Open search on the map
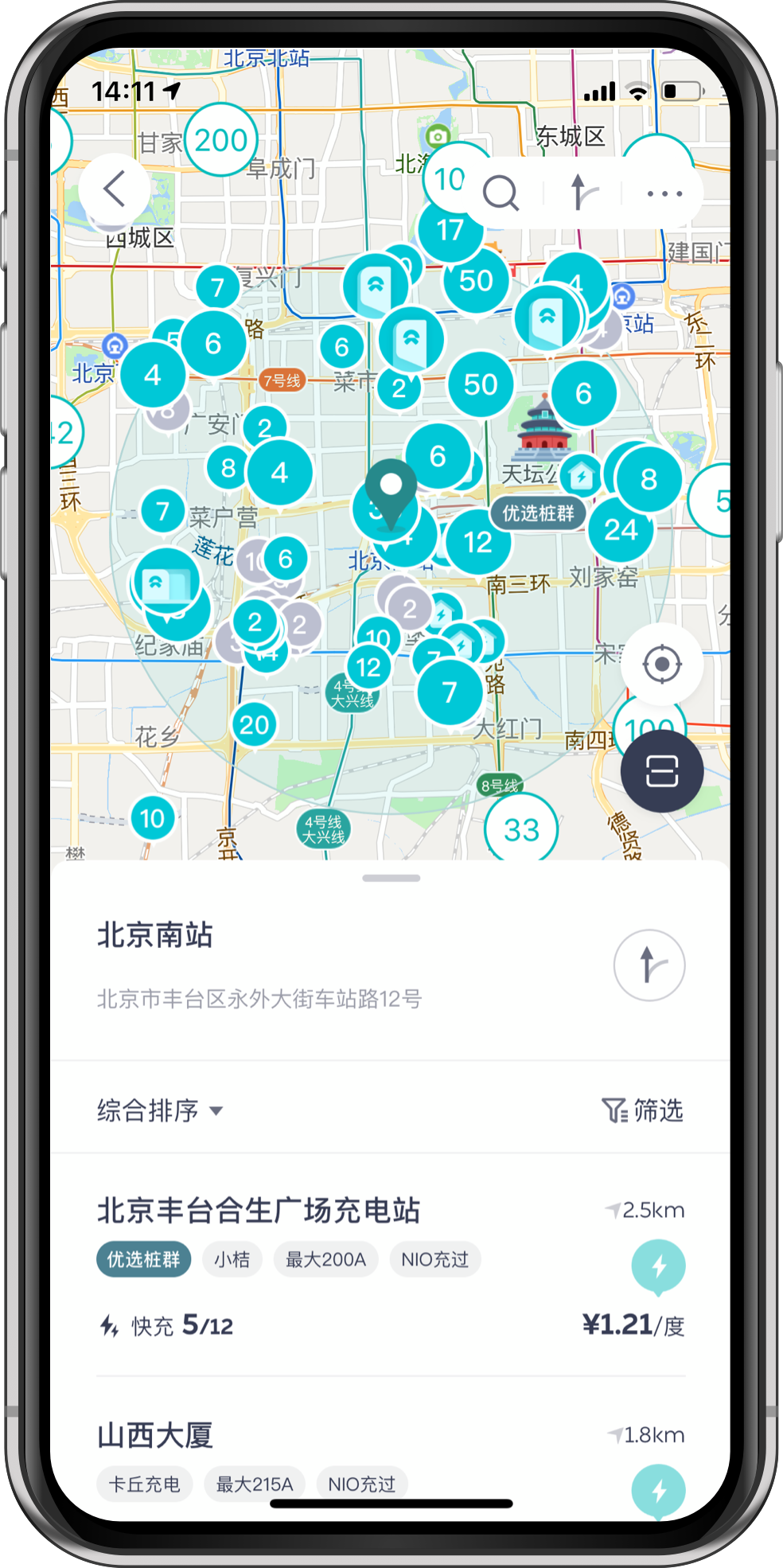Viewport: 783px width, 1568px height. click(x=501, y=193)
